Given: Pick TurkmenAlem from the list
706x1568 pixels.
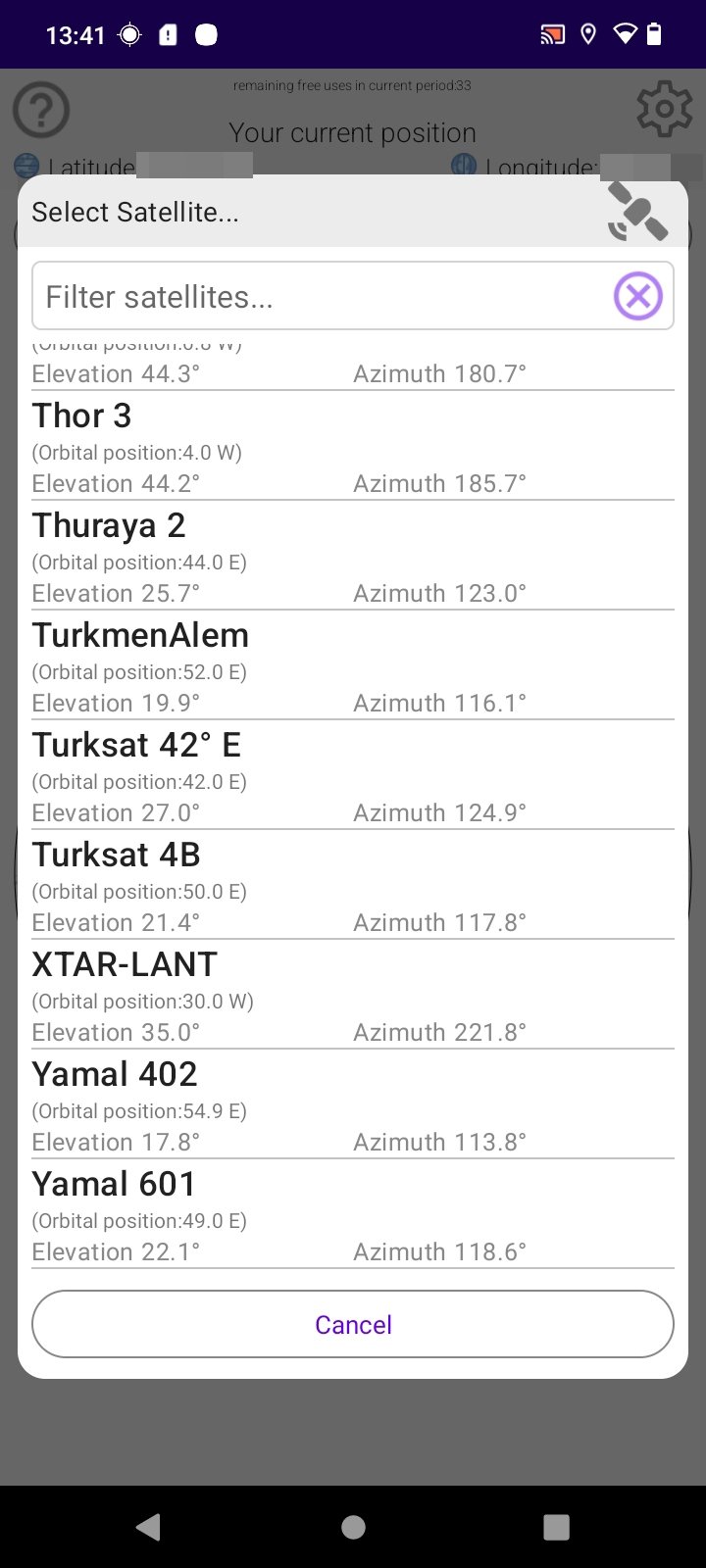Looking at the screenshot, I should click(353, 666).
